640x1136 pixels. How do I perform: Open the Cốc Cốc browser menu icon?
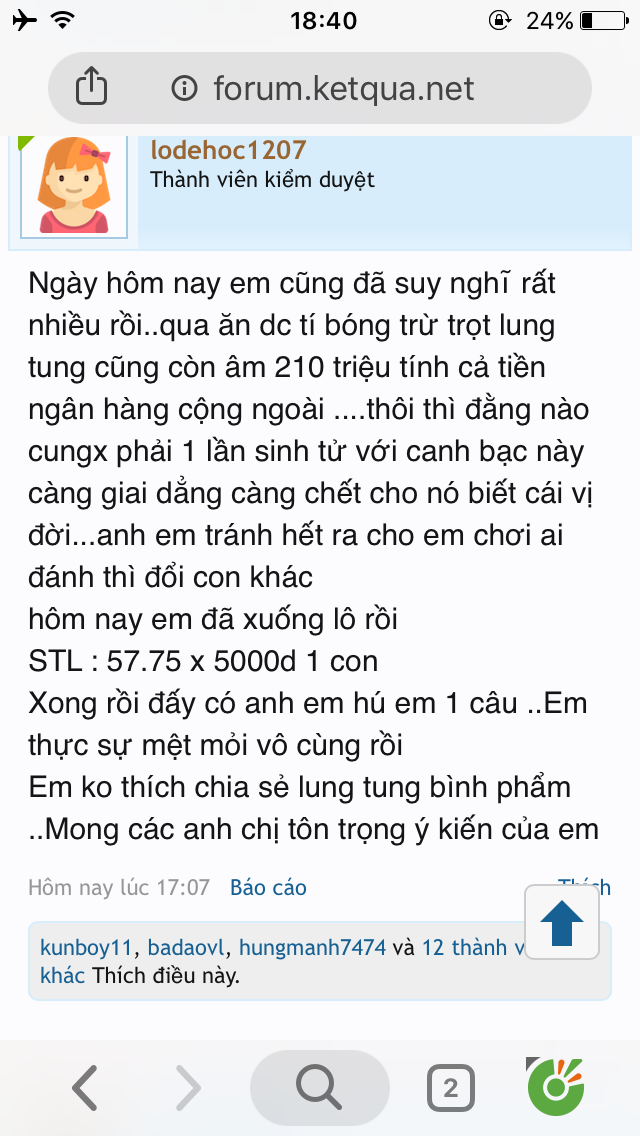tap(556, 1088)
